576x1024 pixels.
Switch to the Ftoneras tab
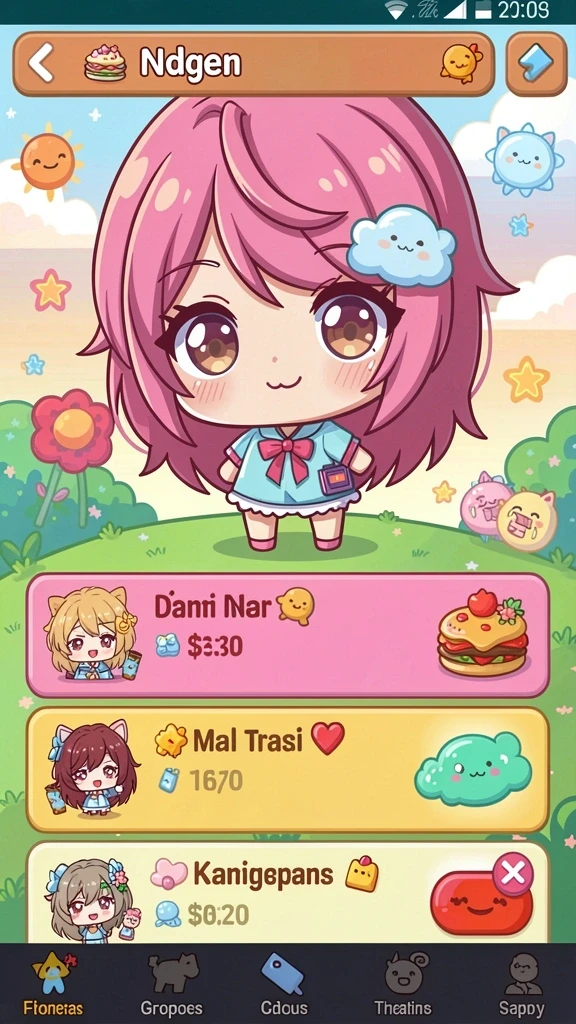click(x=54, y=984)
